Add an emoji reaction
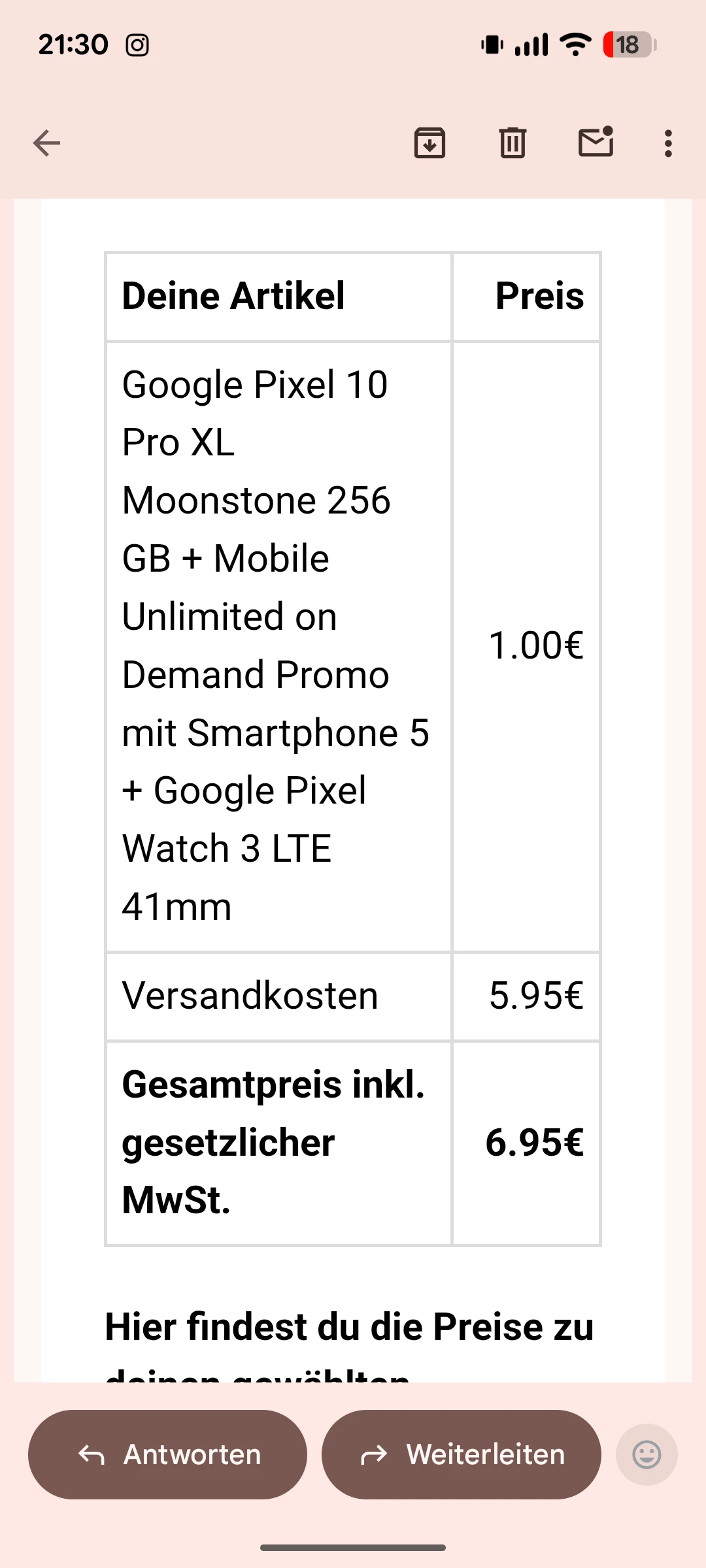Viewport: 706px width, 1568px height. pos(647,1454)
